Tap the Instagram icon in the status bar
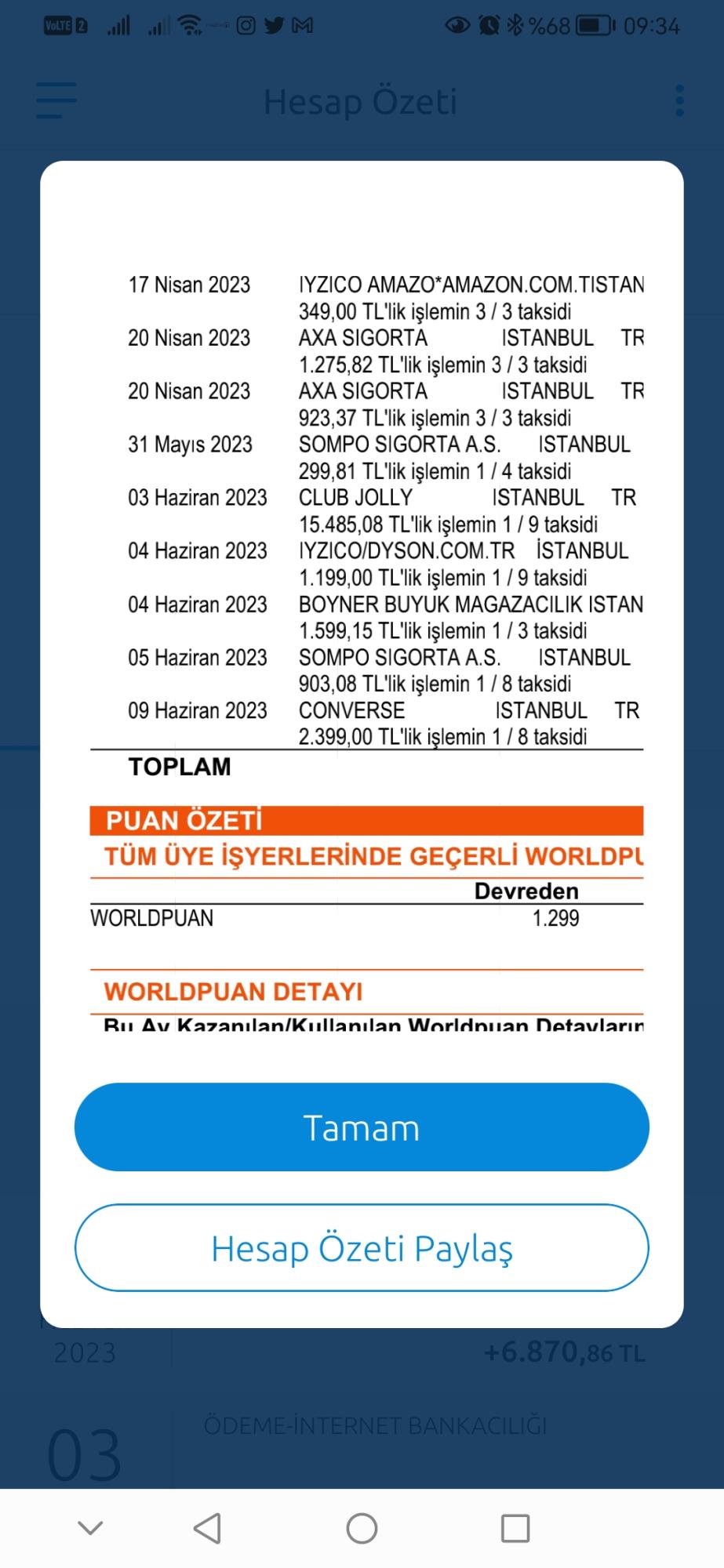The width and height of the screenshot is (724, 1568). (246, 26)
